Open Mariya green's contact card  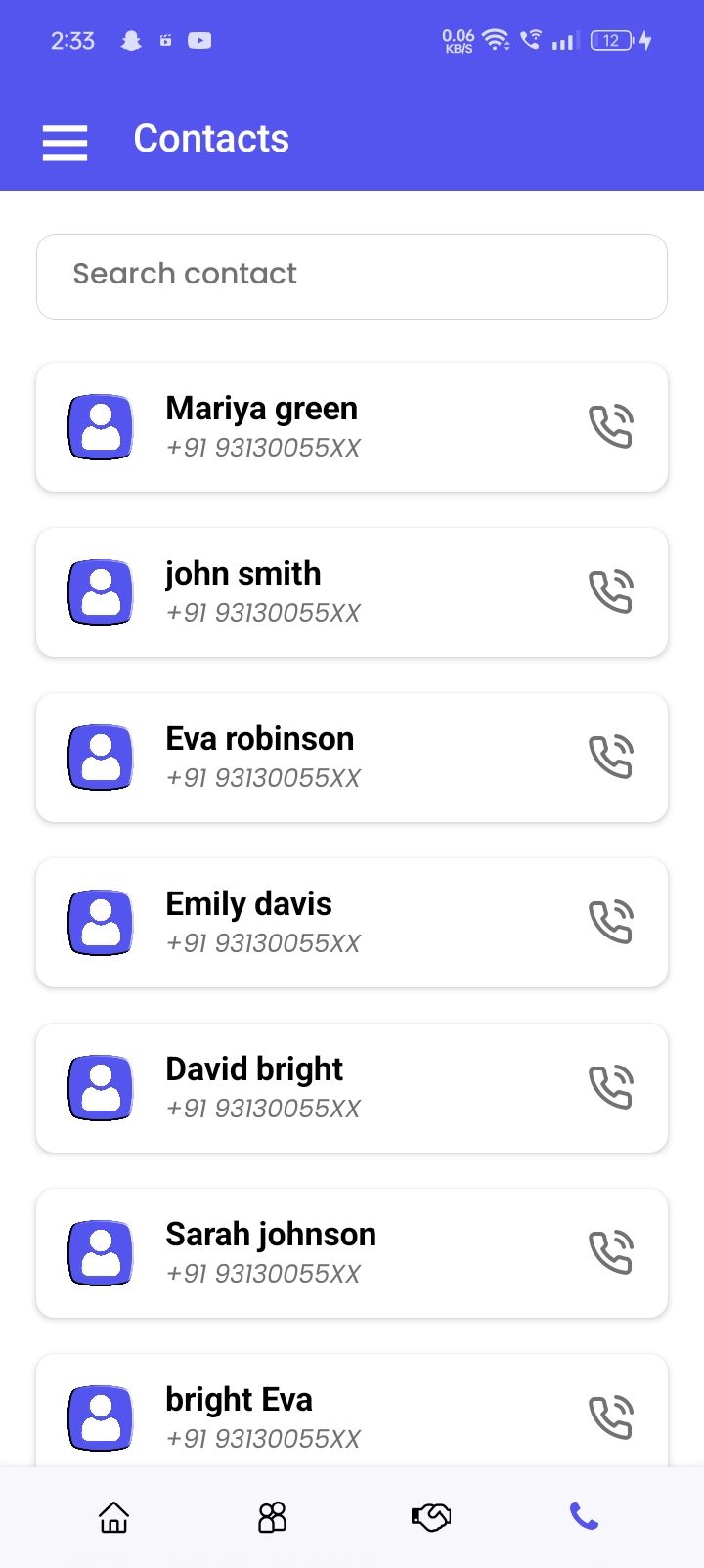pyautogui.click(x=293, y=427)
